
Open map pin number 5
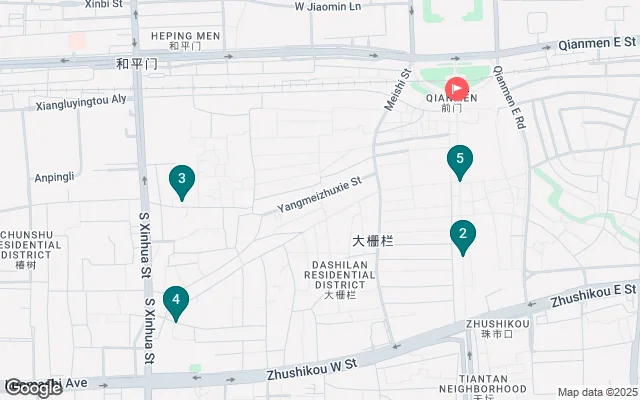point(460,159)
